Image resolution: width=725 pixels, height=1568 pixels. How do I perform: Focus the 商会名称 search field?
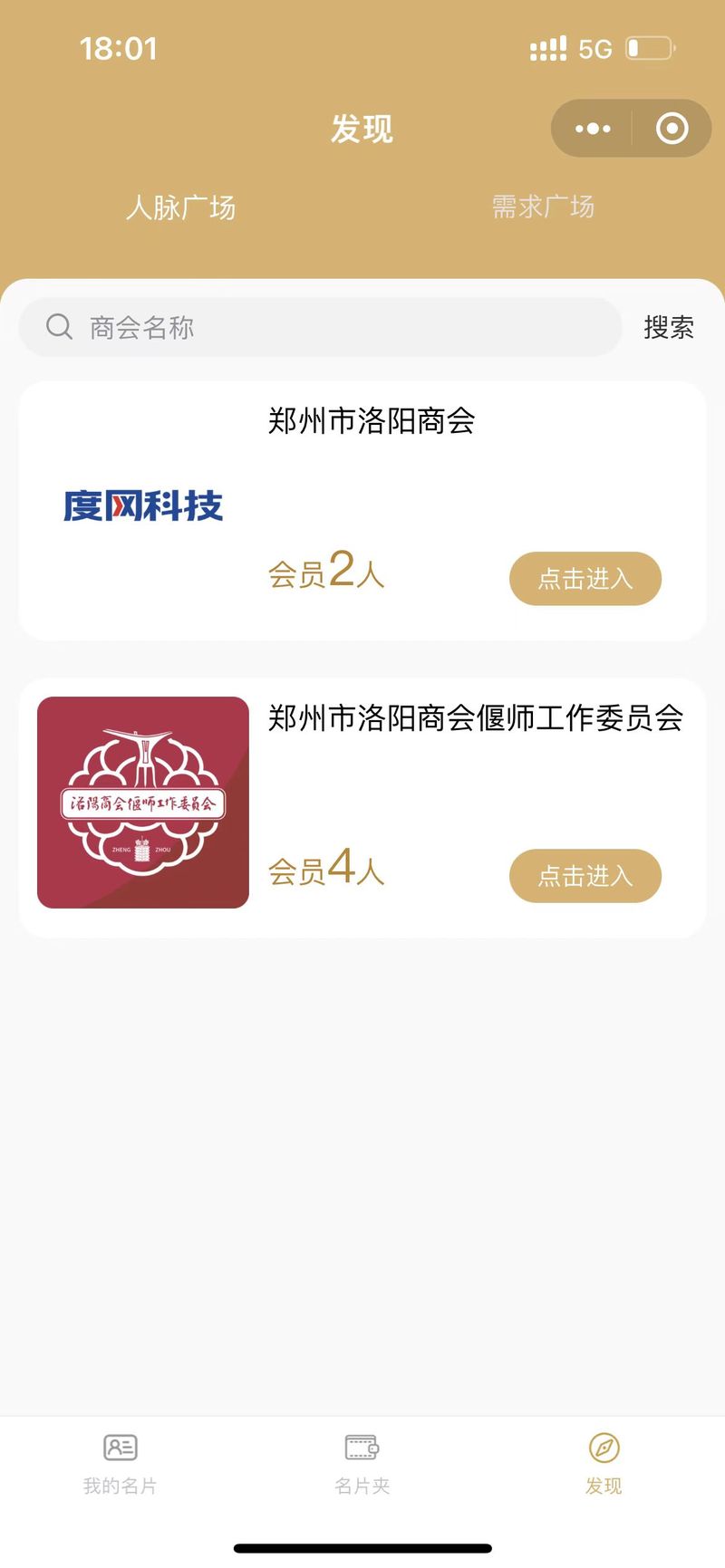(x=320, y=327)
